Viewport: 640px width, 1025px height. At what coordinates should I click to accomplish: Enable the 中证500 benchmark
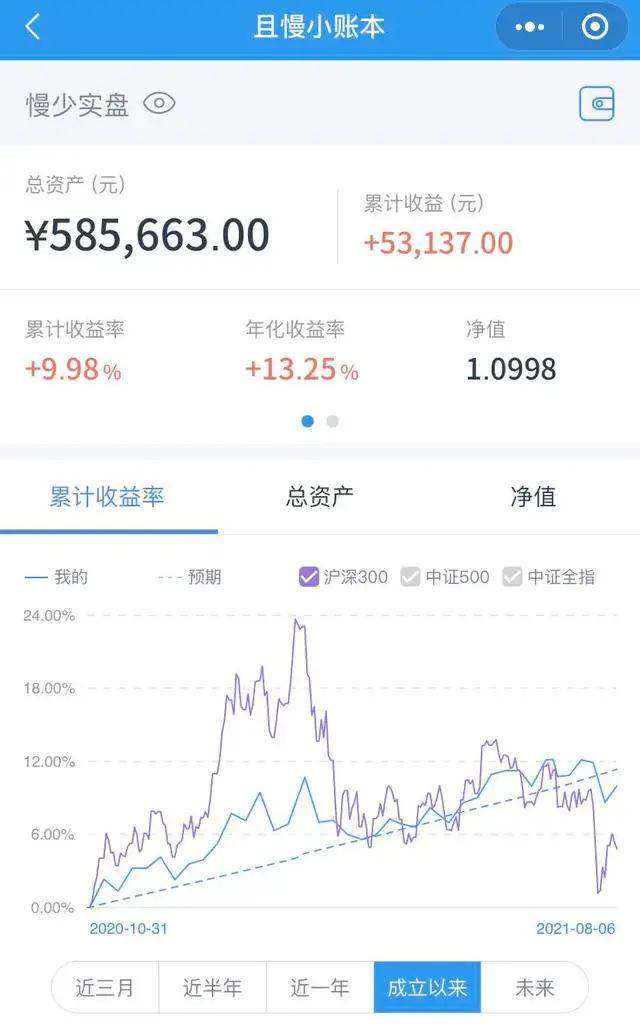[x=411, y=577]
